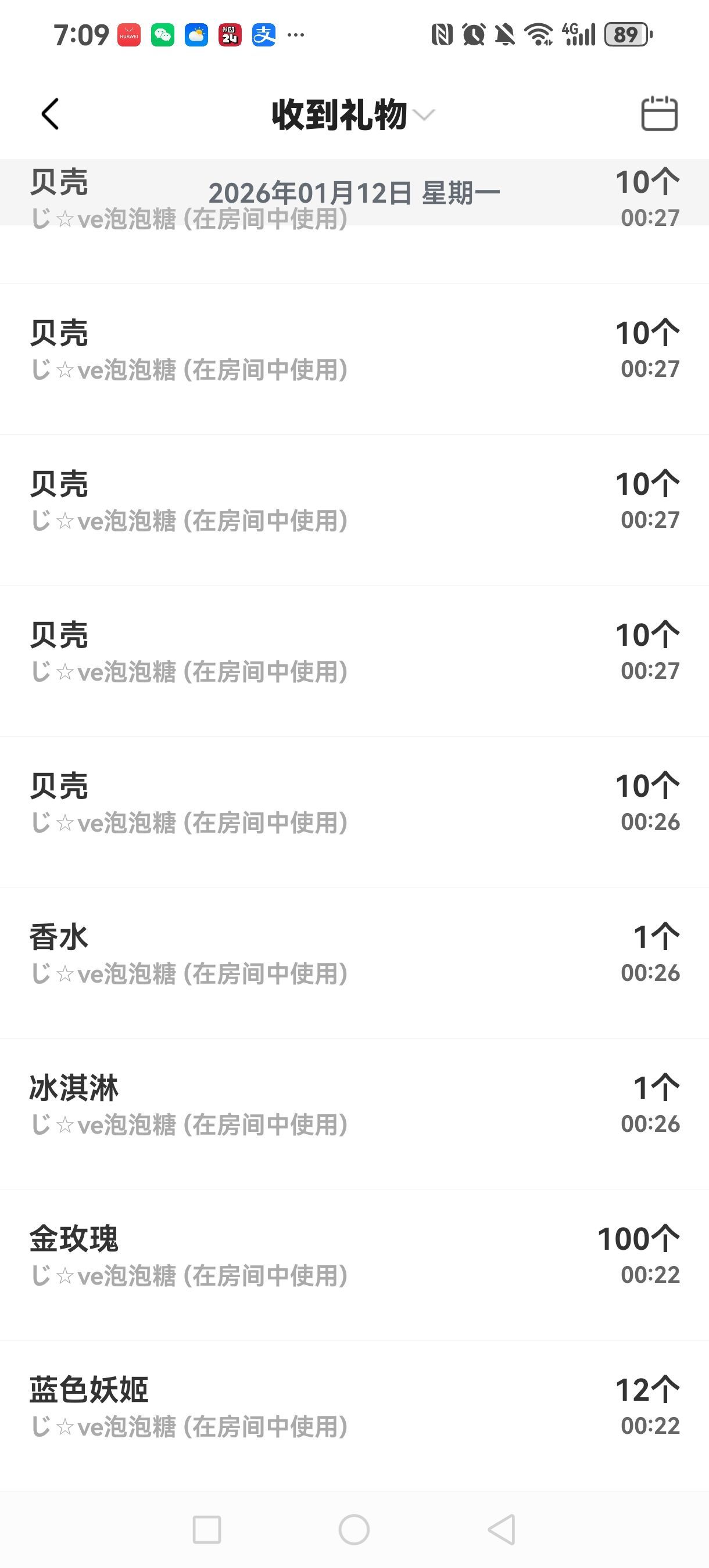
Task: Expand the notification ellipsis in status bar
Action: 294,35
